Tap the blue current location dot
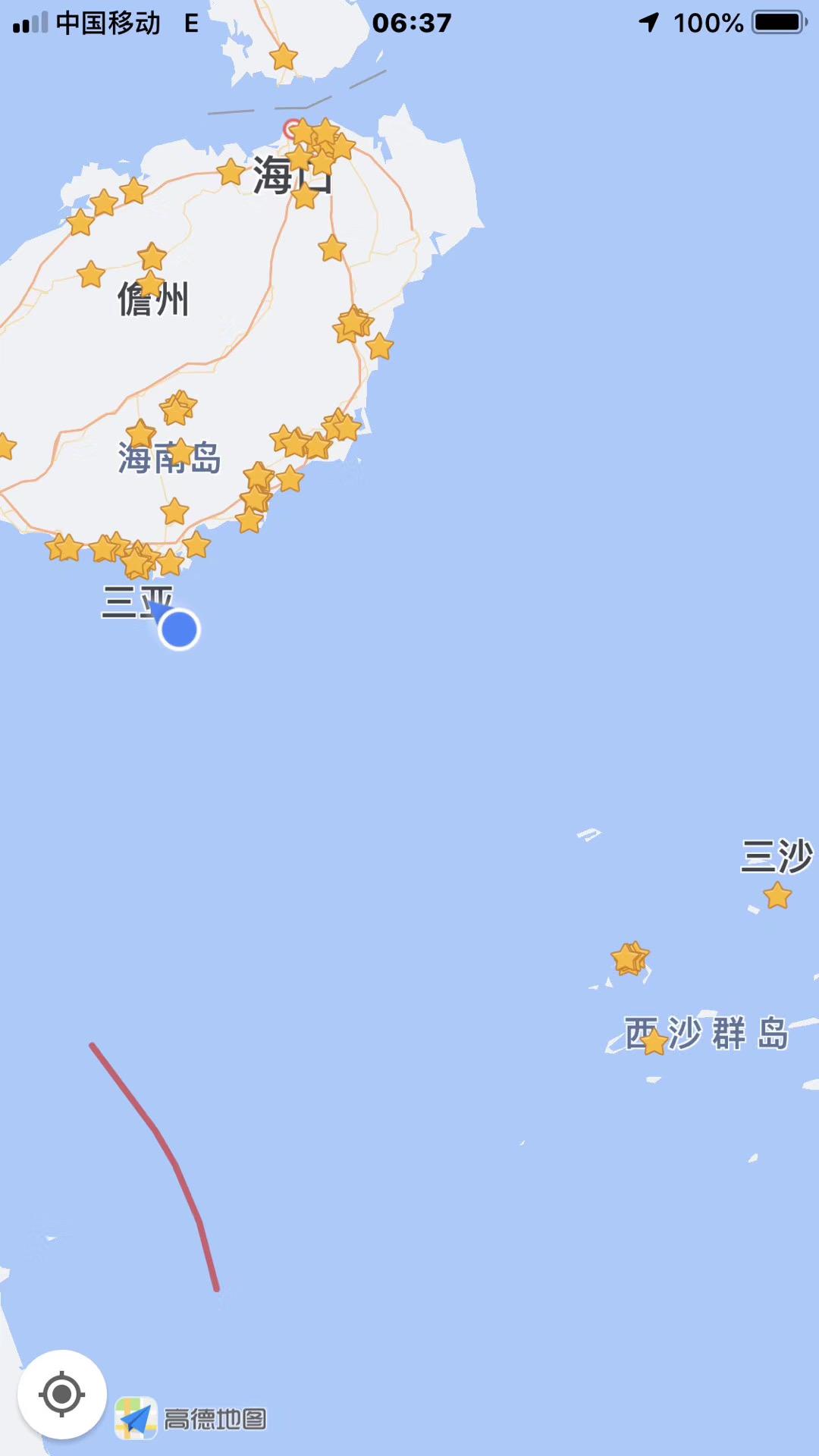 180,629
